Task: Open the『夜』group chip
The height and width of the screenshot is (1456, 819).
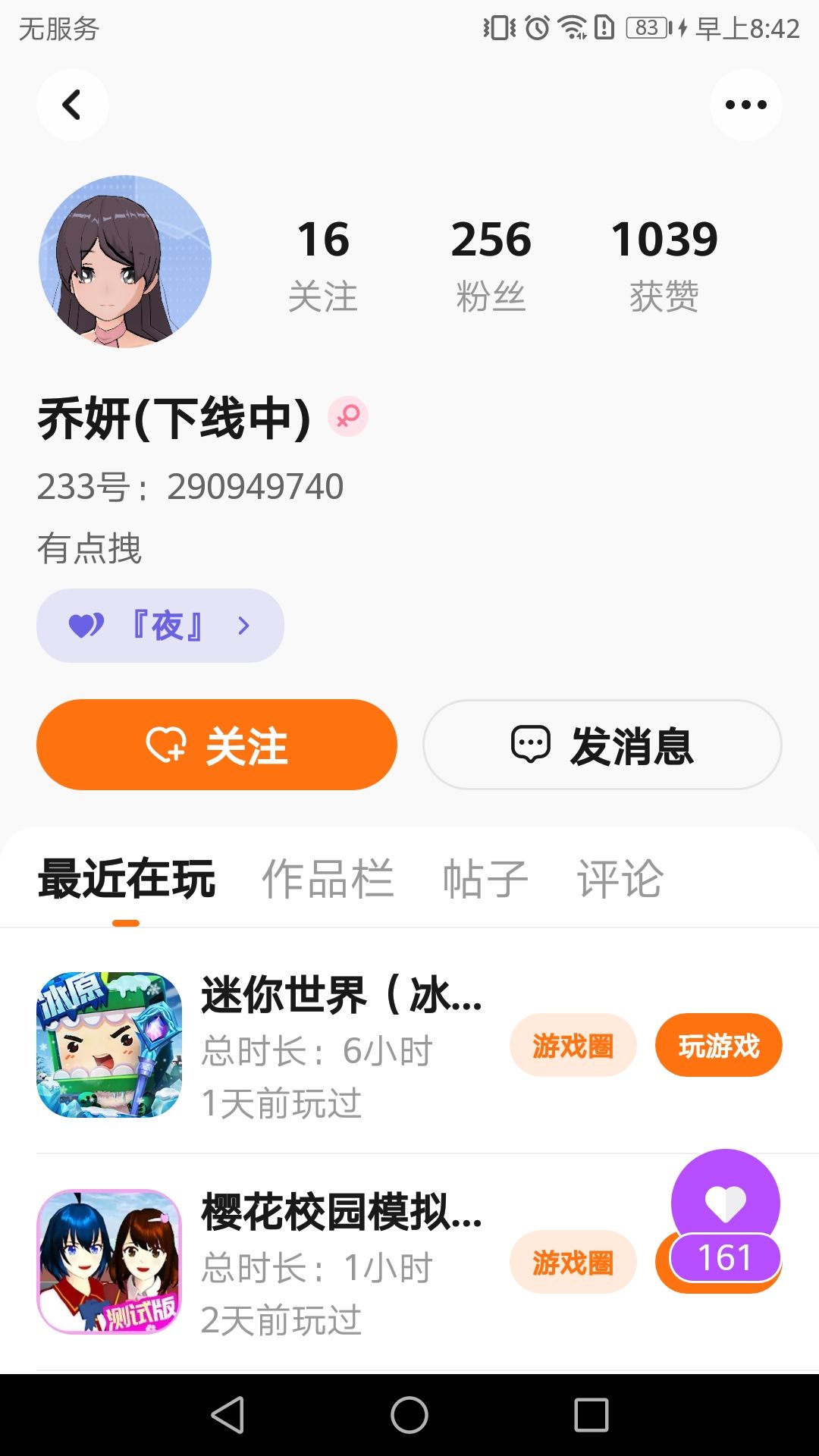Action: pyautogui.click(x=160, y=626)
